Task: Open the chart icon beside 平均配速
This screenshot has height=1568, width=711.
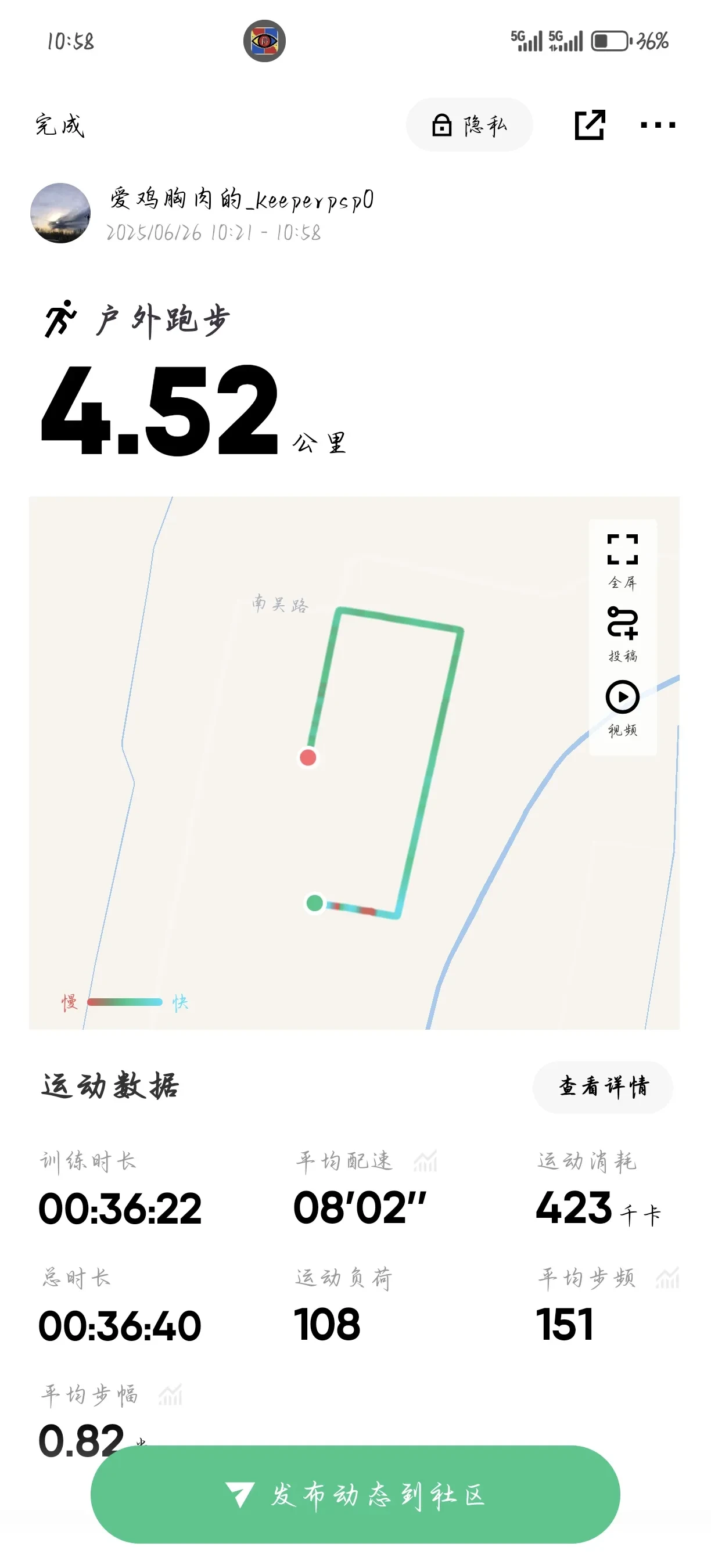Action: tap(425, 1161)
